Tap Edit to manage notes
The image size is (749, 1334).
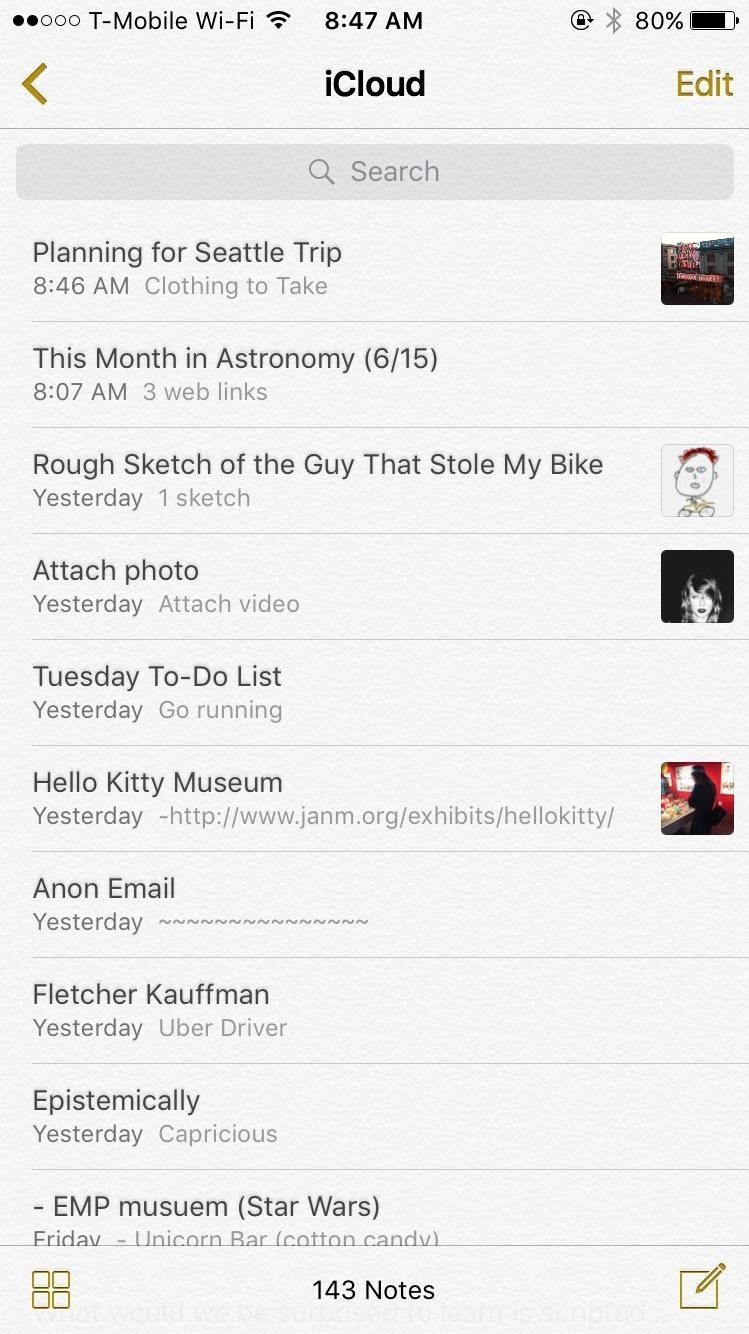(x=704, y=84)
